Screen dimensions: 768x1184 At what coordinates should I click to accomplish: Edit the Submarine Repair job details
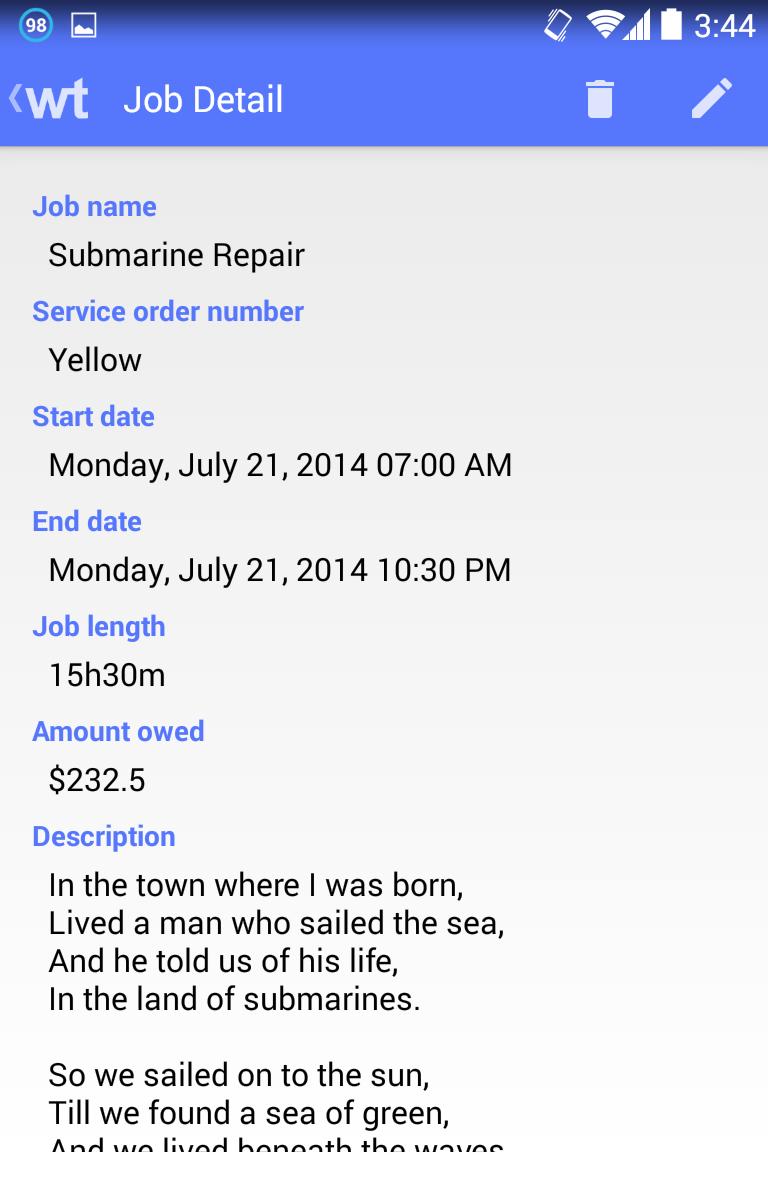[x=712, y=100]
